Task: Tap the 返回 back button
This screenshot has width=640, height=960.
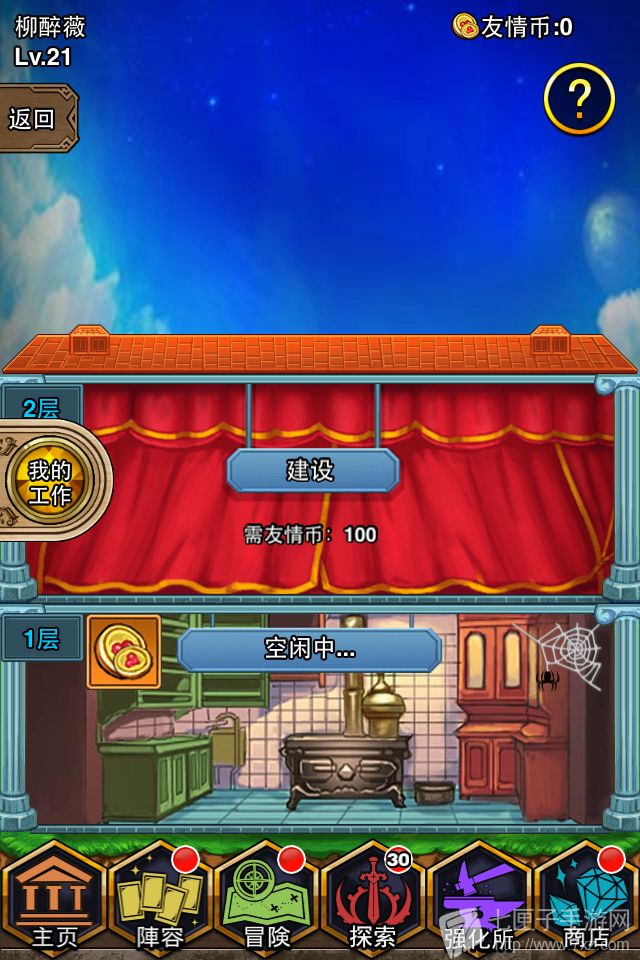Action: point(36,119)
